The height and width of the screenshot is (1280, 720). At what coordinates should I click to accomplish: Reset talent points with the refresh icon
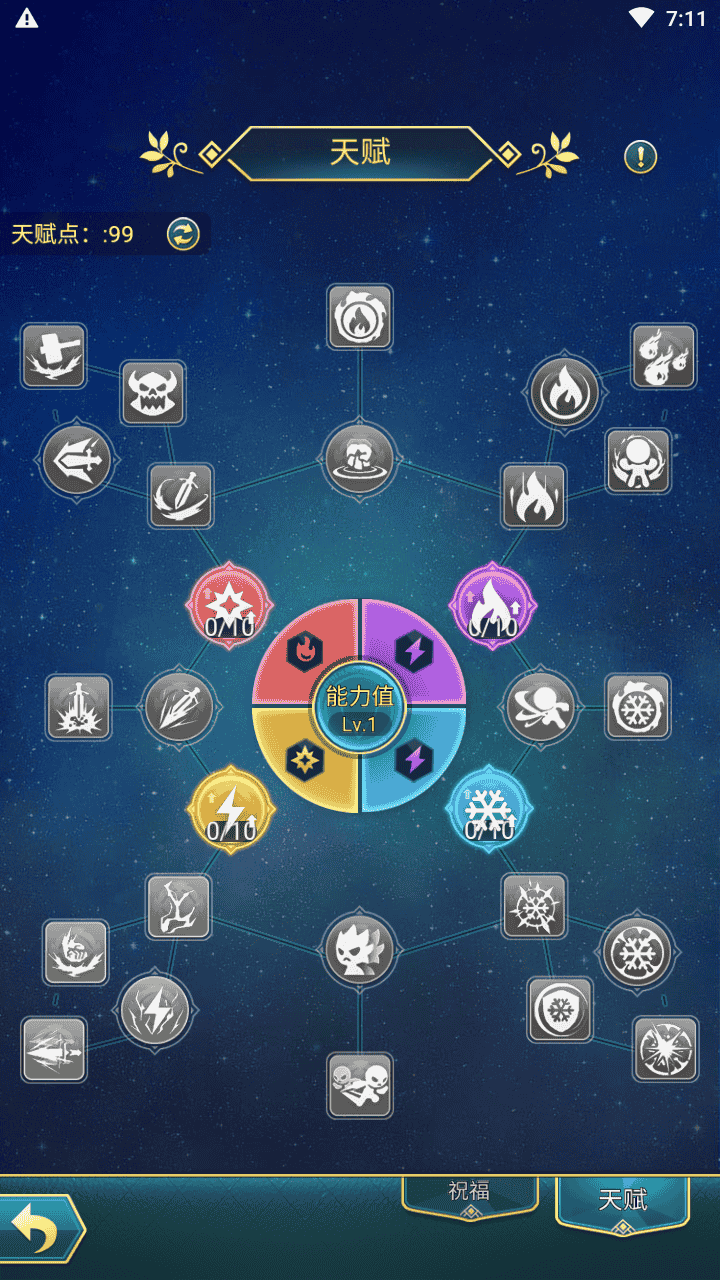click(183, 234)
